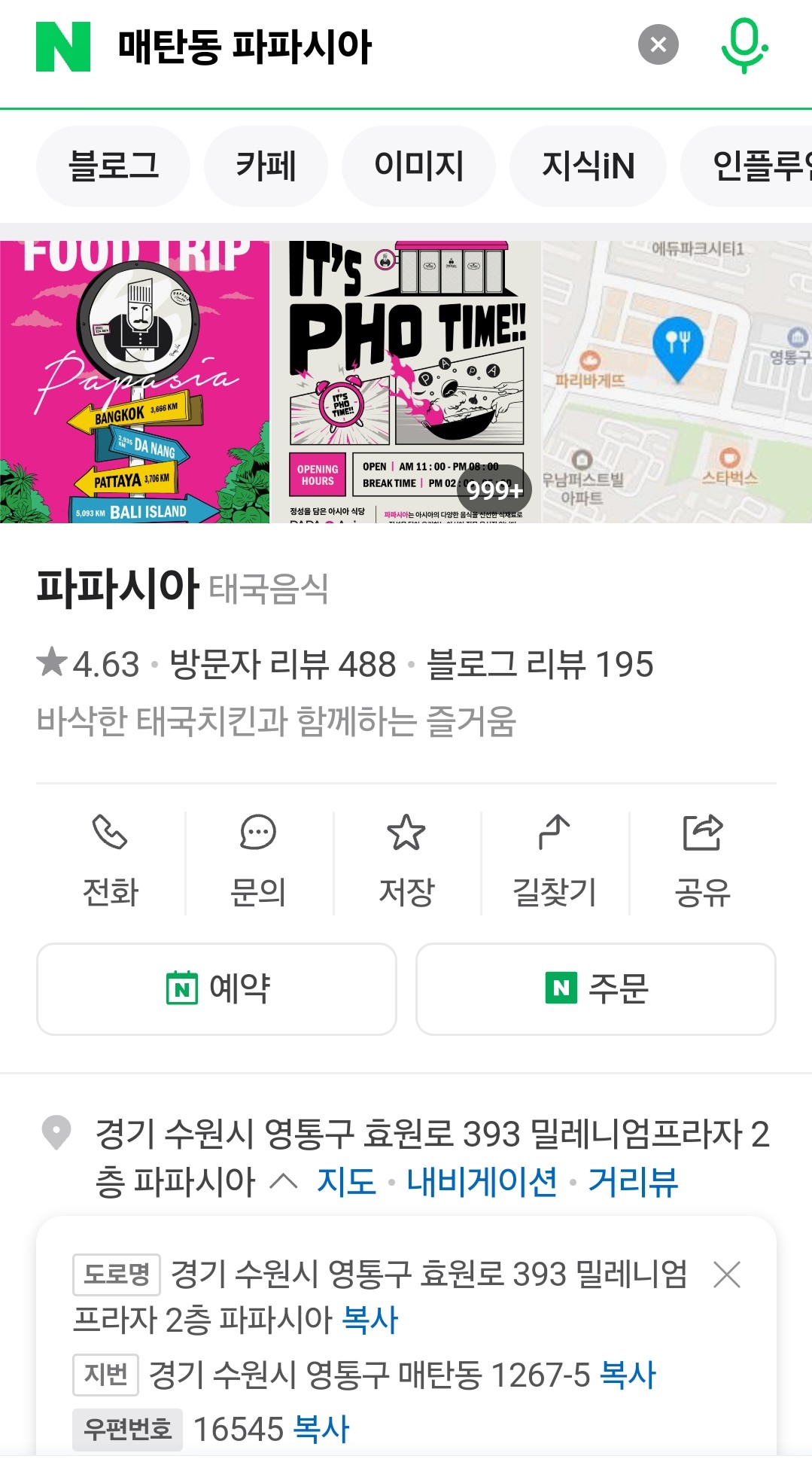Open the pink Papasia food trip photo
The height and width of the screenshot is (1462, 812).
pos(134,382)
